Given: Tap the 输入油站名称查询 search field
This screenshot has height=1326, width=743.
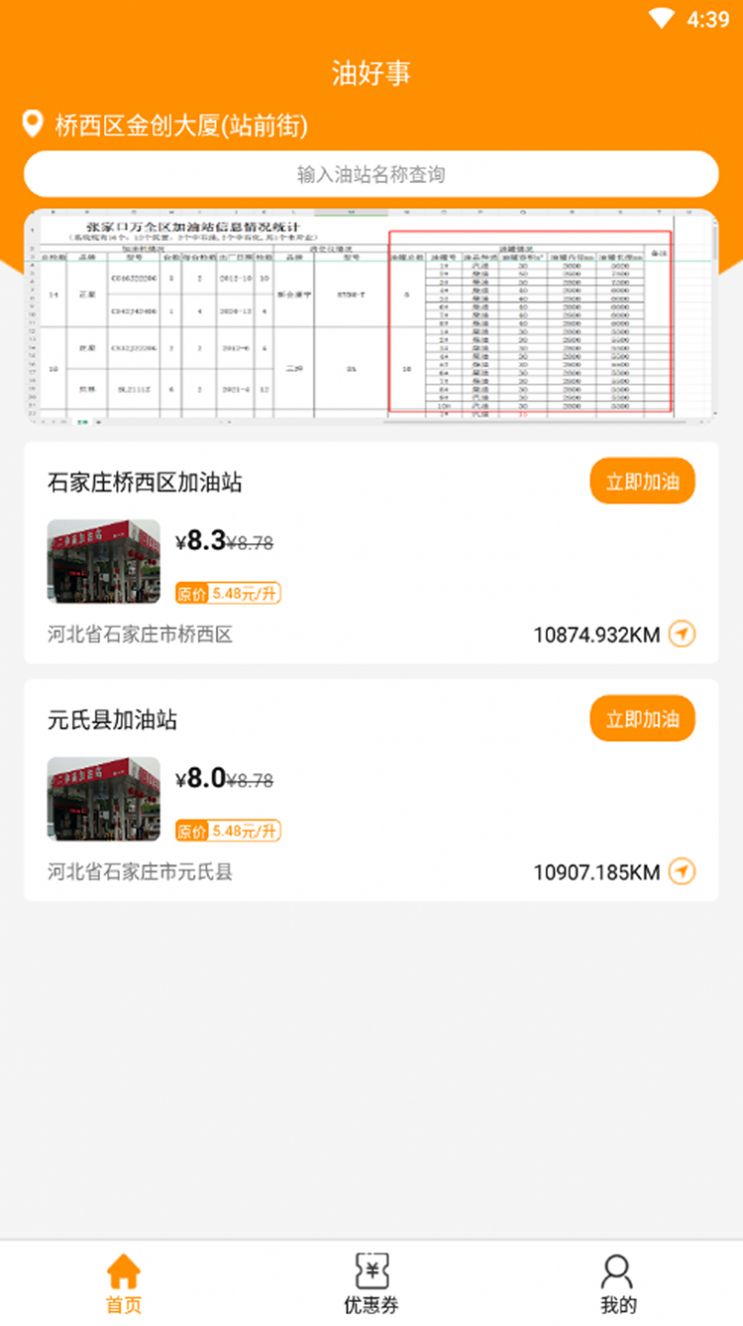Looking at the screenshot, I should (371, 174).
